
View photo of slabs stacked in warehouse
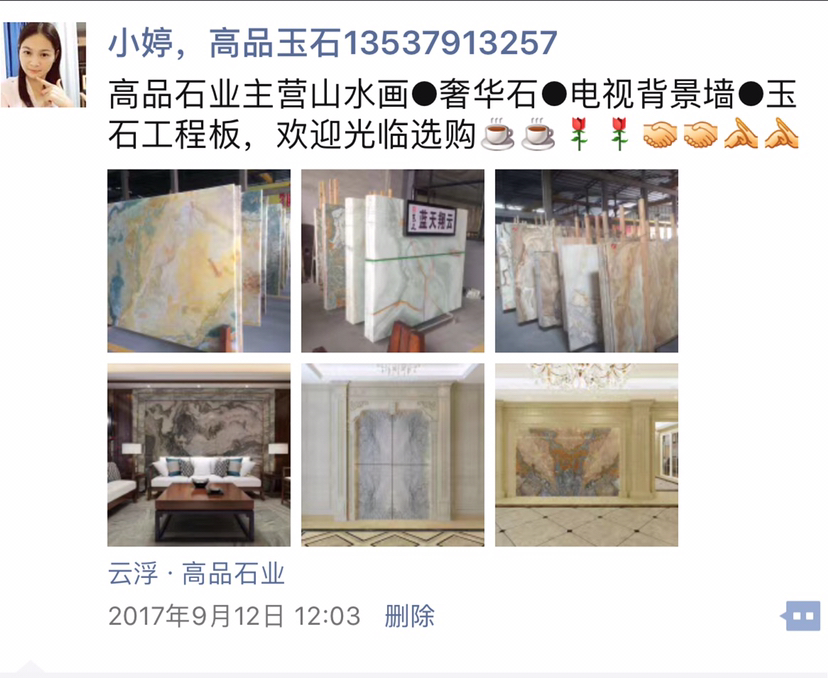point(586,260)
